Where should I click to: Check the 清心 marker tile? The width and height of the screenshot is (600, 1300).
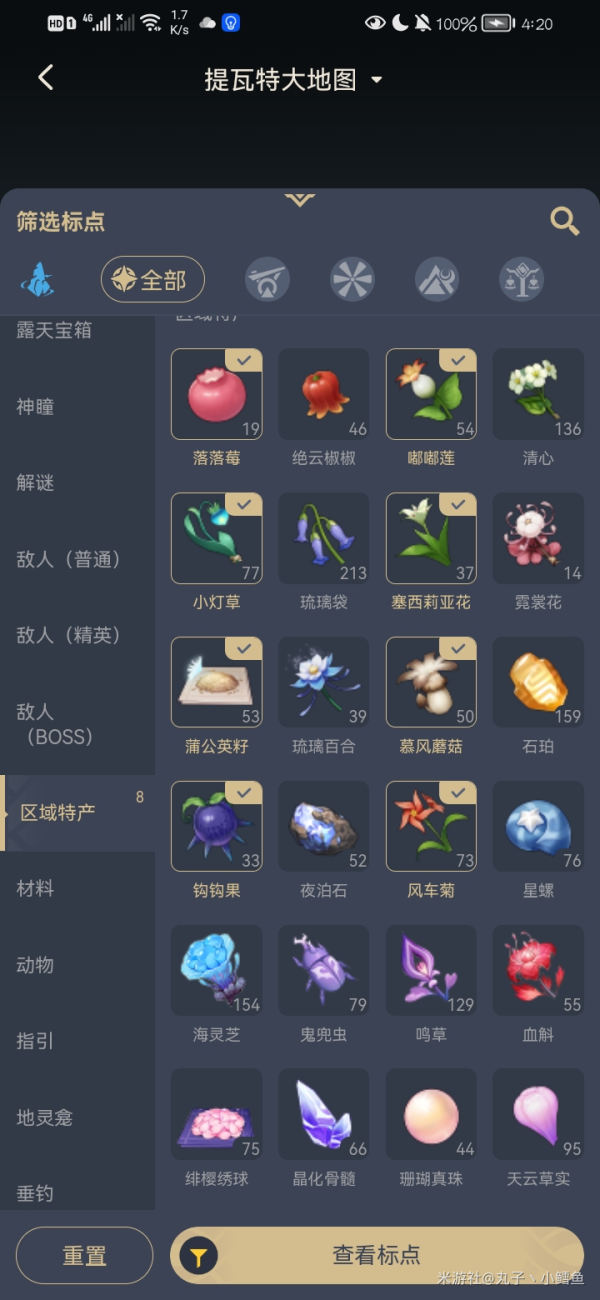pyautogui.click(x=538, y=395)
